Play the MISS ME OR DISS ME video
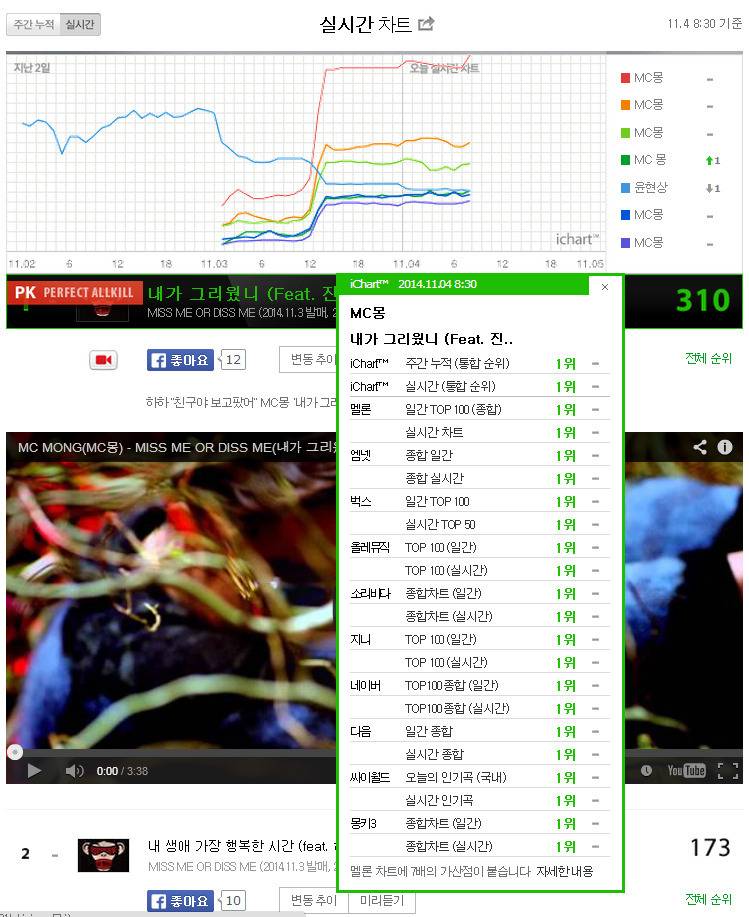The height and width of the screenshot is (917, 749). coord(34,770)
